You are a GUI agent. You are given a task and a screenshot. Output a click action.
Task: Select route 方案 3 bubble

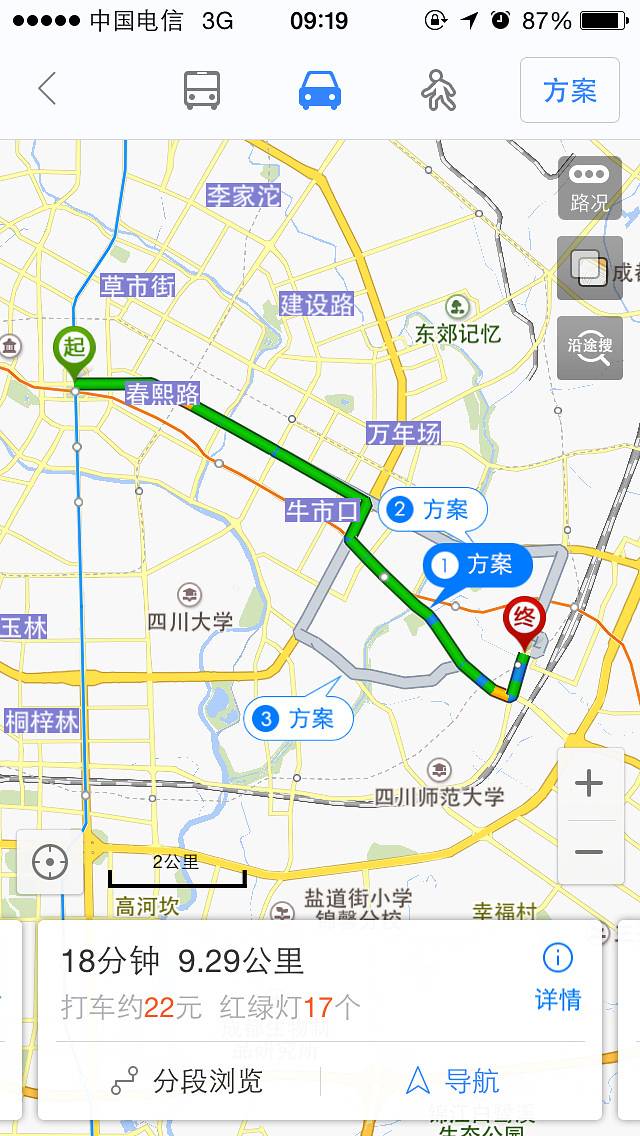[299, 718]
